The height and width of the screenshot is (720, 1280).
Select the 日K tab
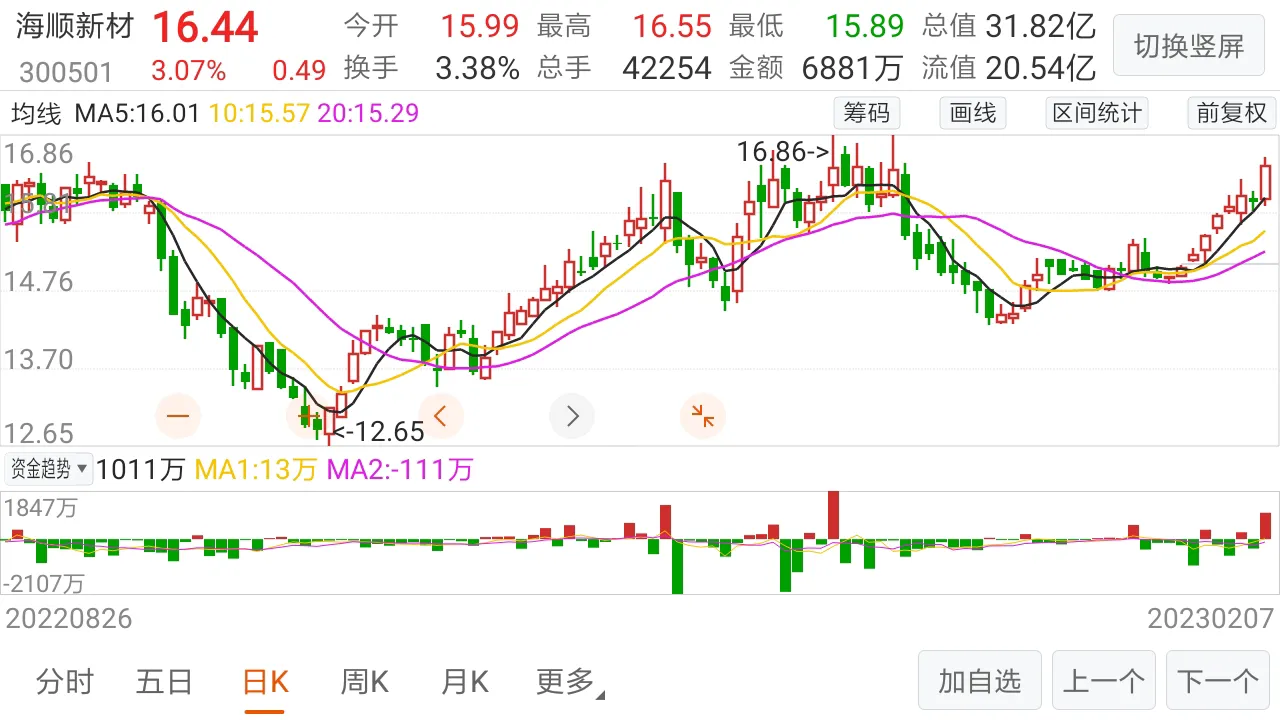pyautogui.click(x=265, y=682)
